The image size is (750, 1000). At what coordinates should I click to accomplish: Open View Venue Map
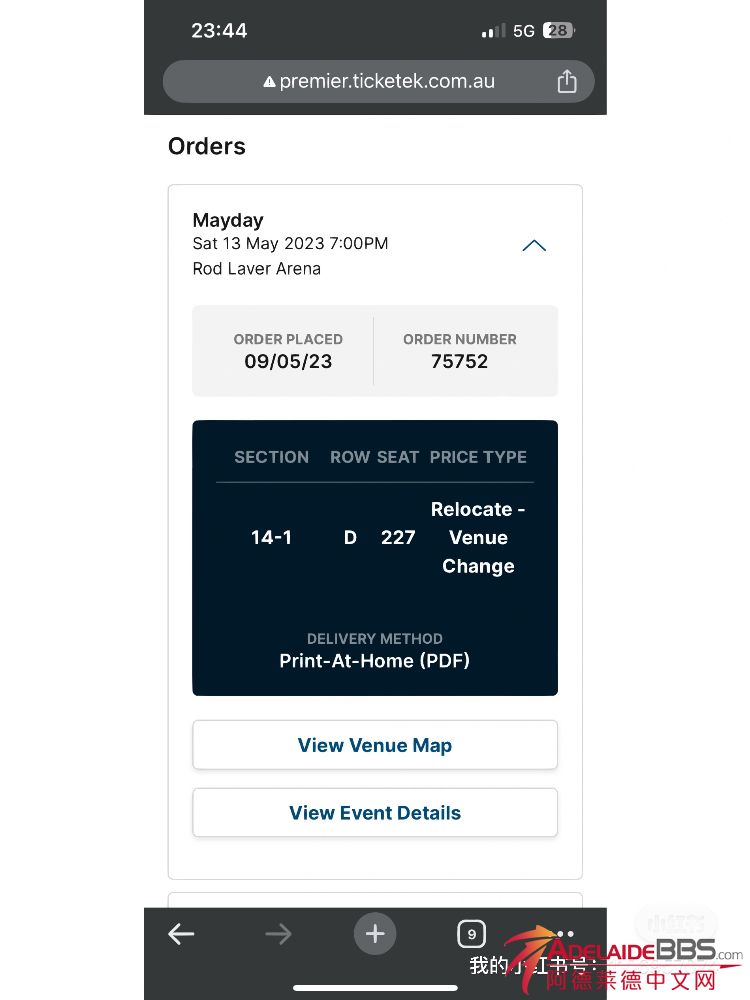375,745
